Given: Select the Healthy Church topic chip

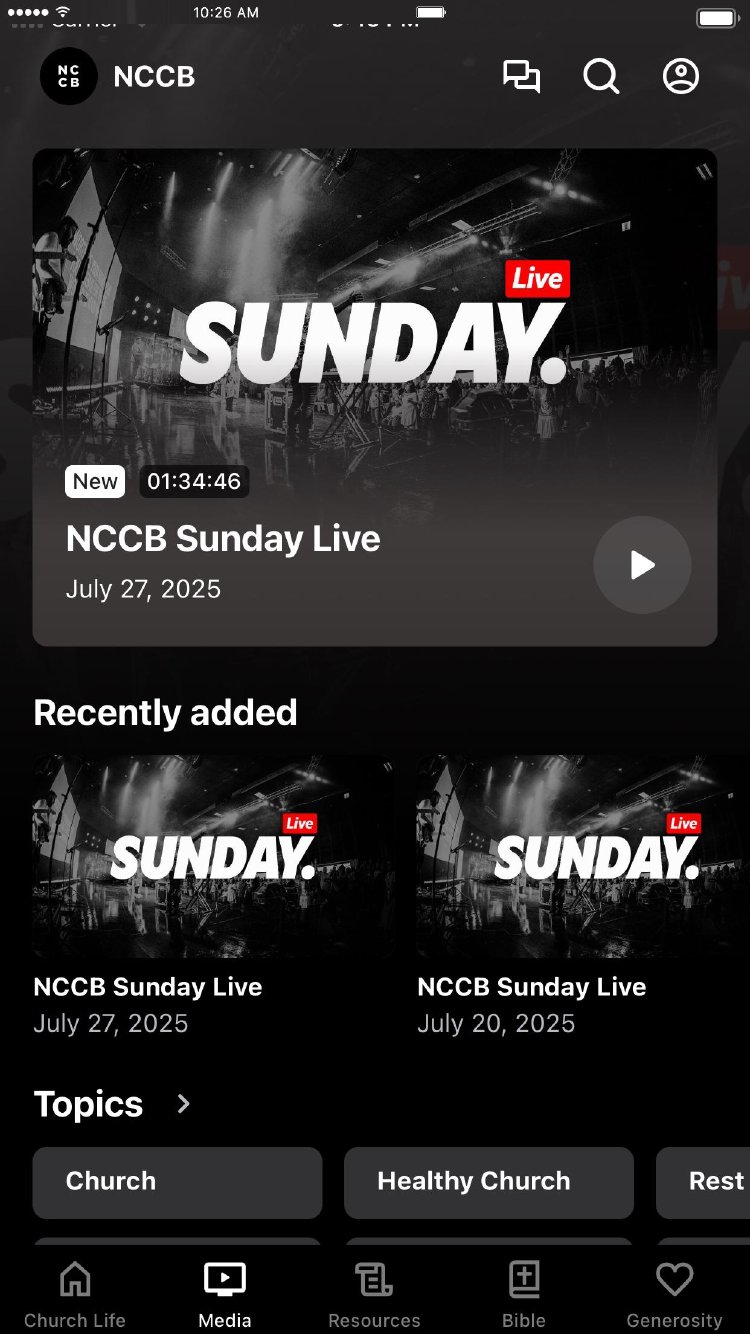Looking at the screenshot, I should point(489,1182).
